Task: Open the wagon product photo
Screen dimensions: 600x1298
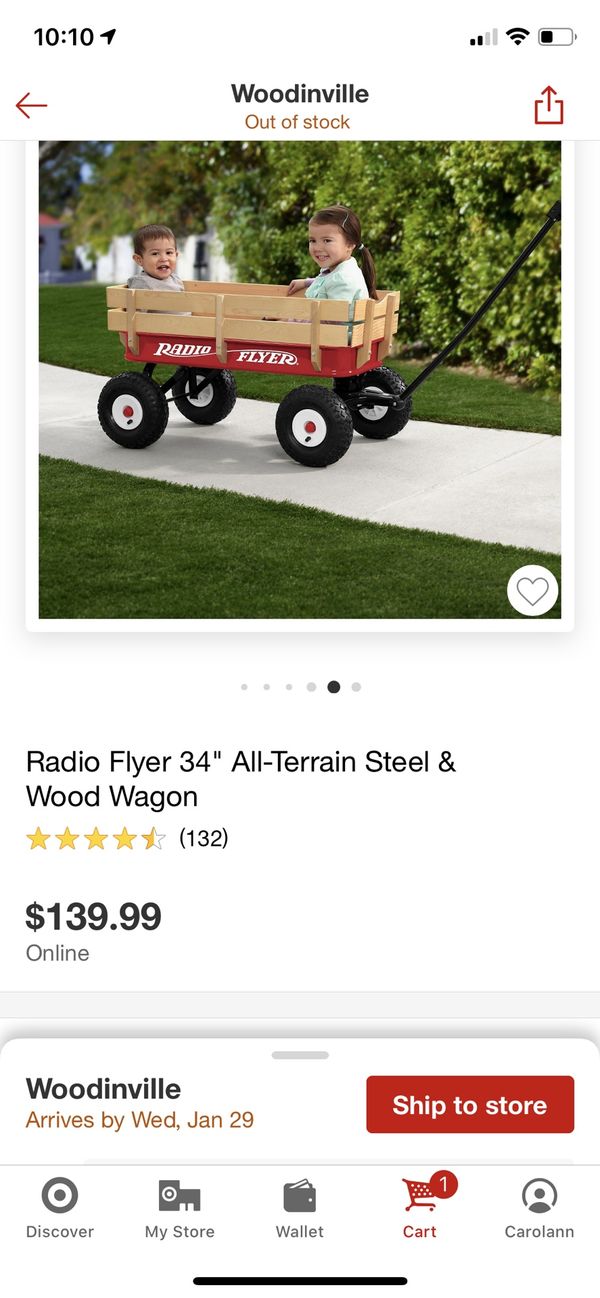Action: tap(300, 380)
